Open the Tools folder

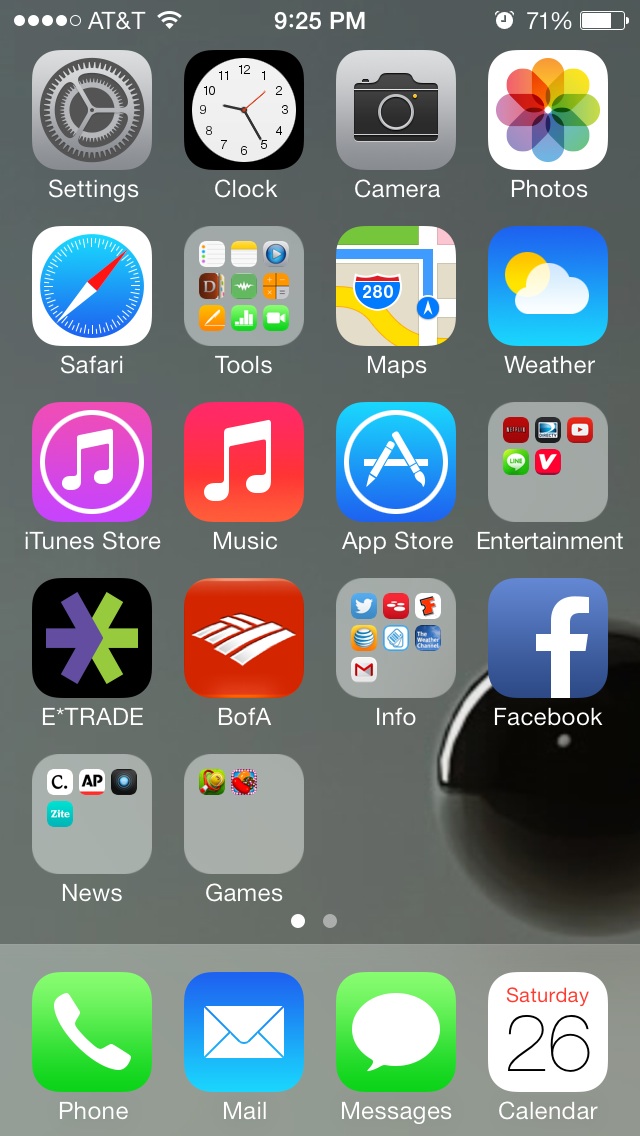point(244,286)
